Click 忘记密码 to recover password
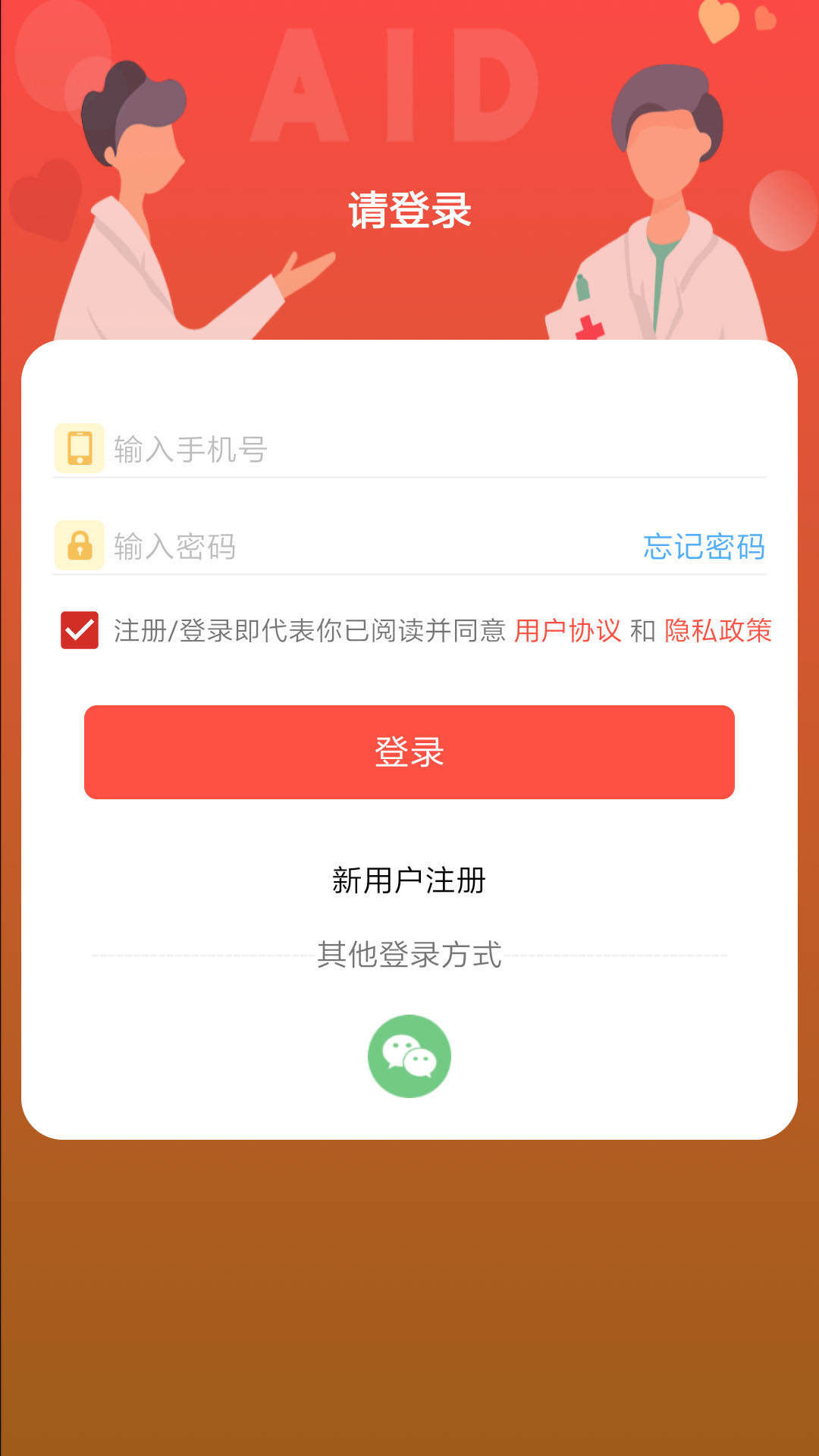This screenshot has height=1456, width=819. click(703, 548)
